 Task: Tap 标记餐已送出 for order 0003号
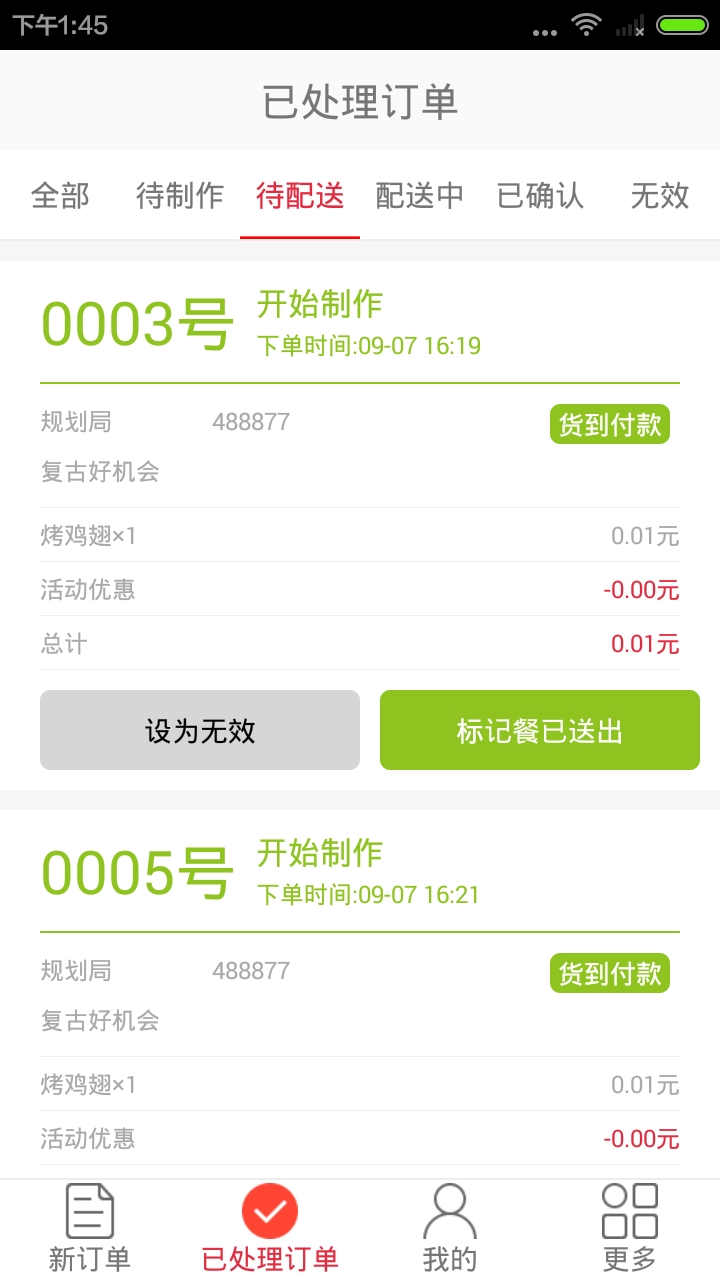[x=539, y=730]
